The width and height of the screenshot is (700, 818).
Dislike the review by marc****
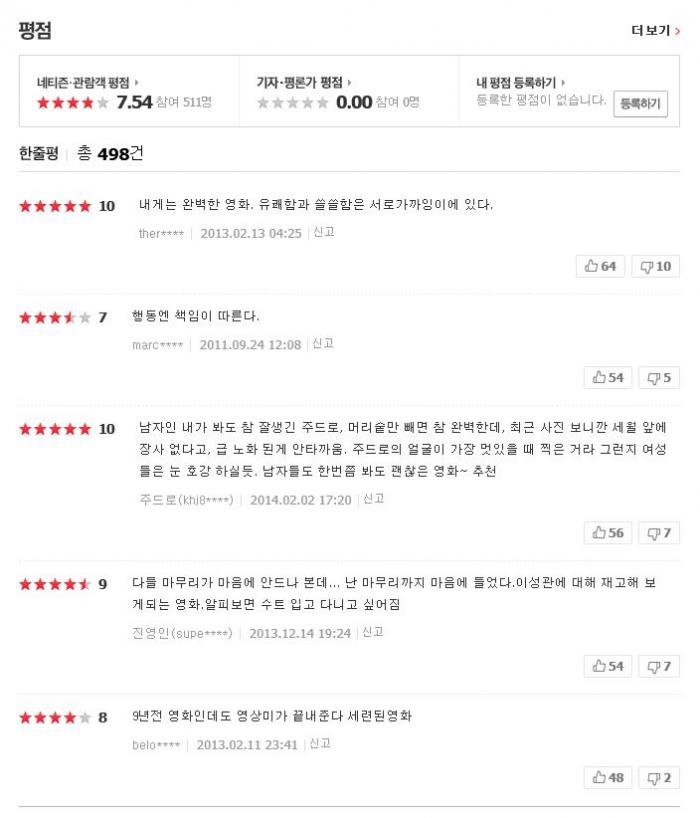tap(658, 377)
